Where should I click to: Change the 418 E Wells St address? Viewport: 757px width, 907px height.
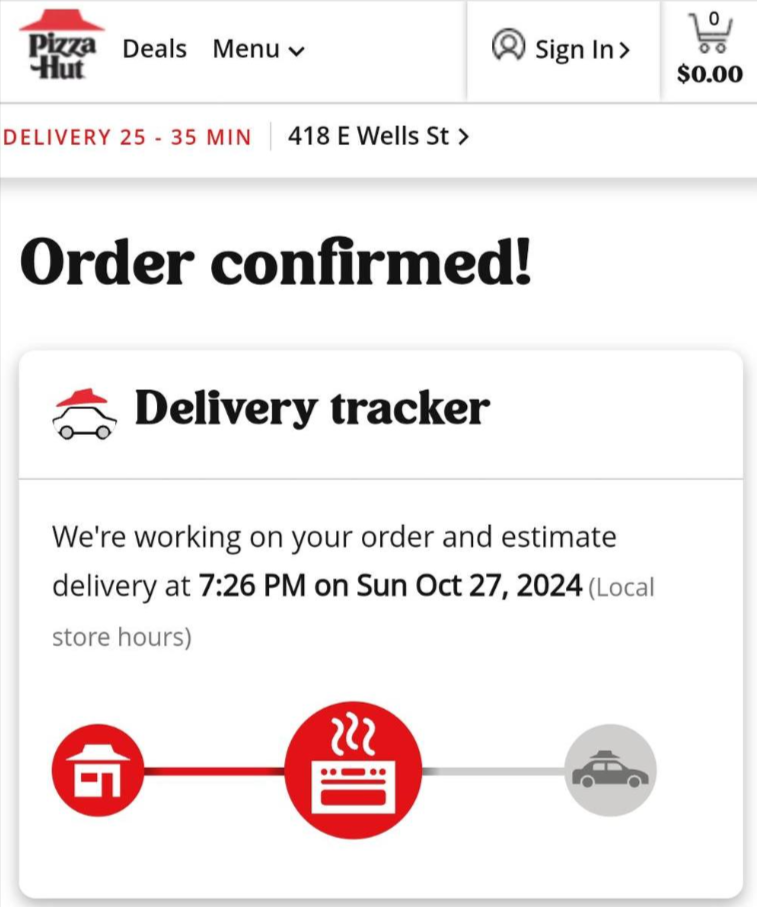(377, 136)
